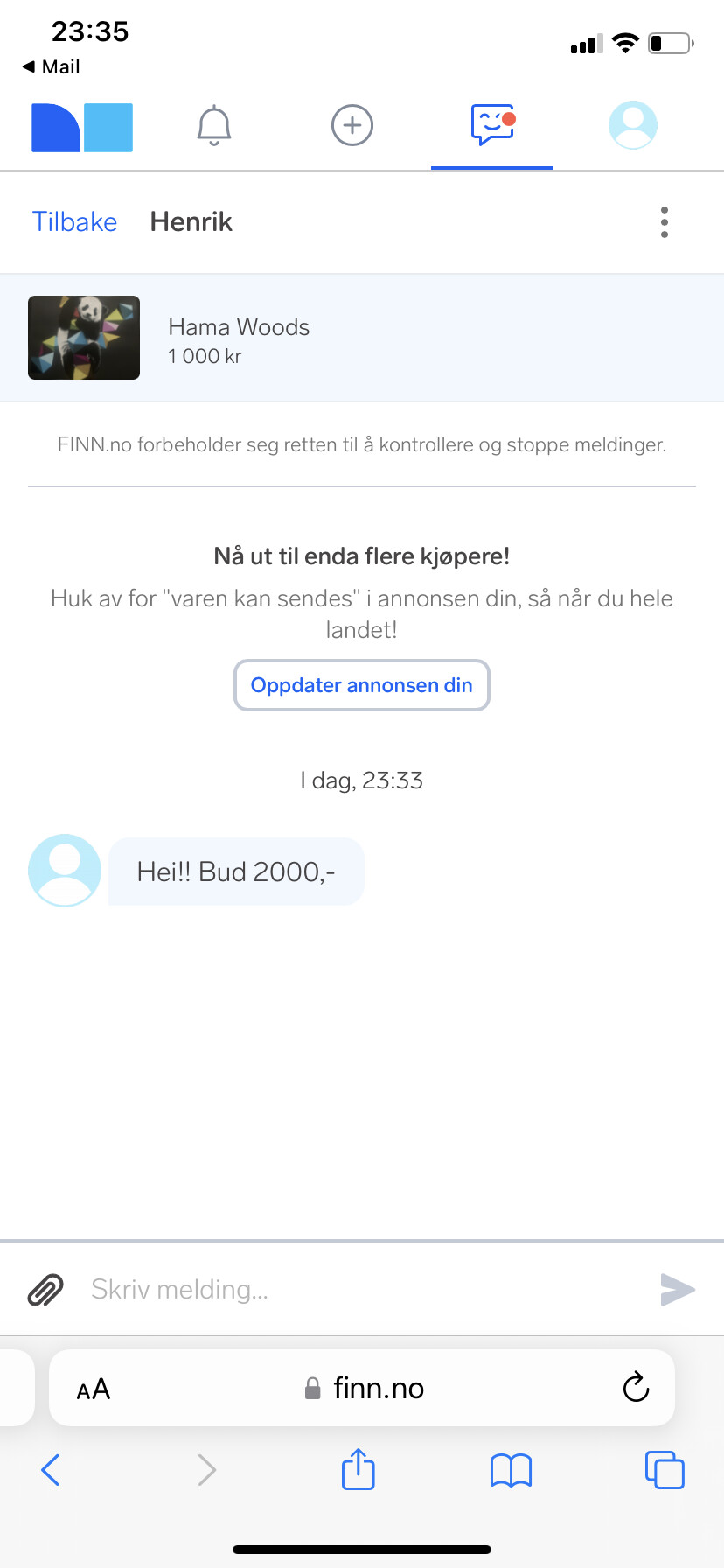
Task: Open the Hama Woods listing
Action: click(x=362, y=338)
